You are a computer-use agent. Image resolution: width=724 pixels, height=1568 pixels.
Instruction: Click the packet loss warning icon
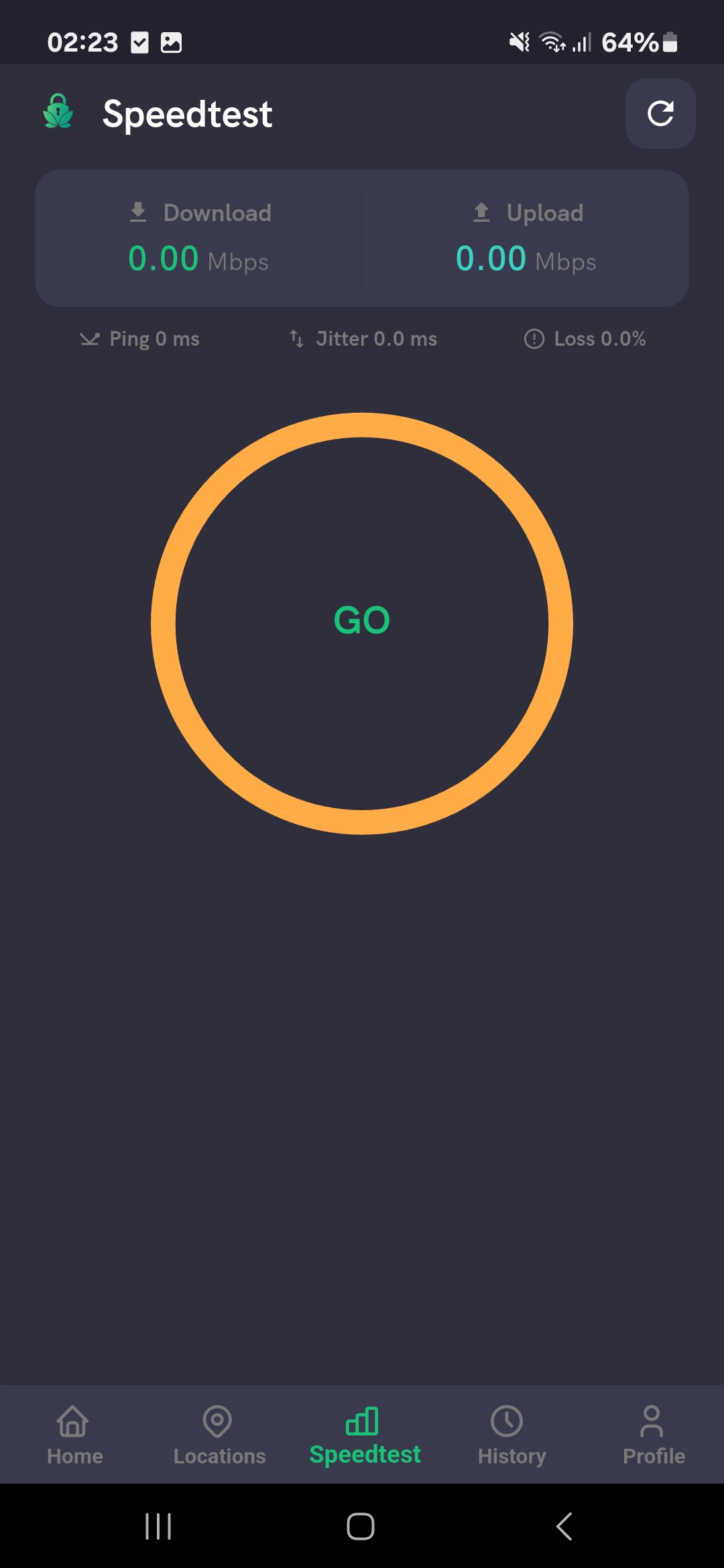[x=533, y=339]
